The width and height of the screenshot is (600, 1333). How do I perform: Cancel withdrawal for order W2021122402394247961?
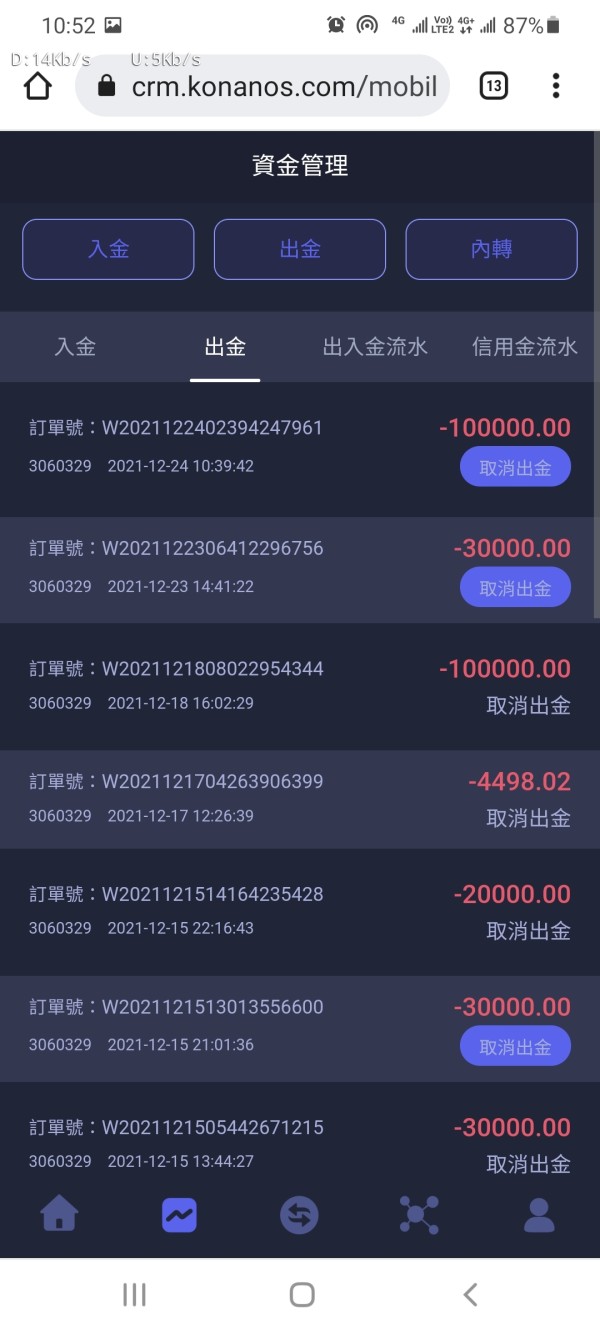point(515,467)
